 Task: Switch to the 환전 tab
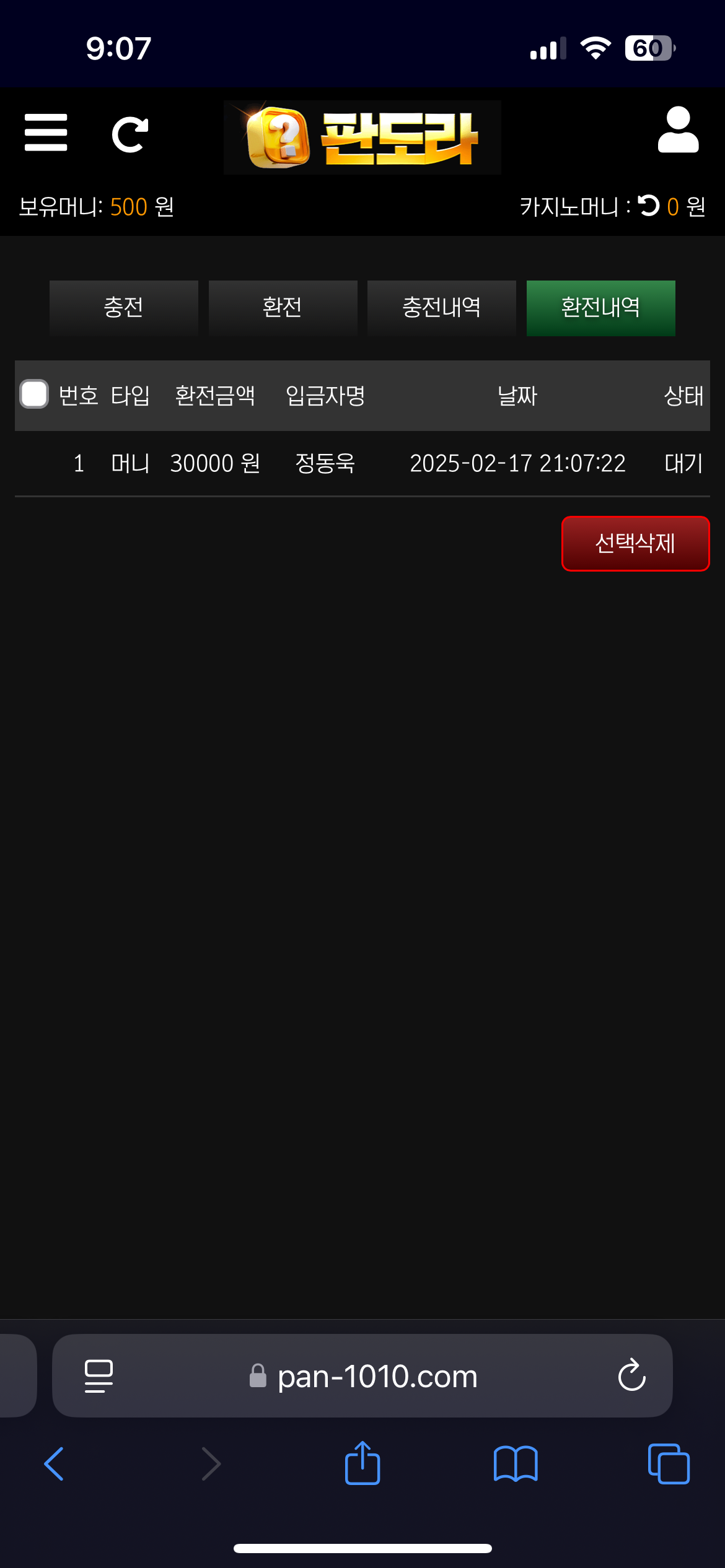tap(283, 308)
